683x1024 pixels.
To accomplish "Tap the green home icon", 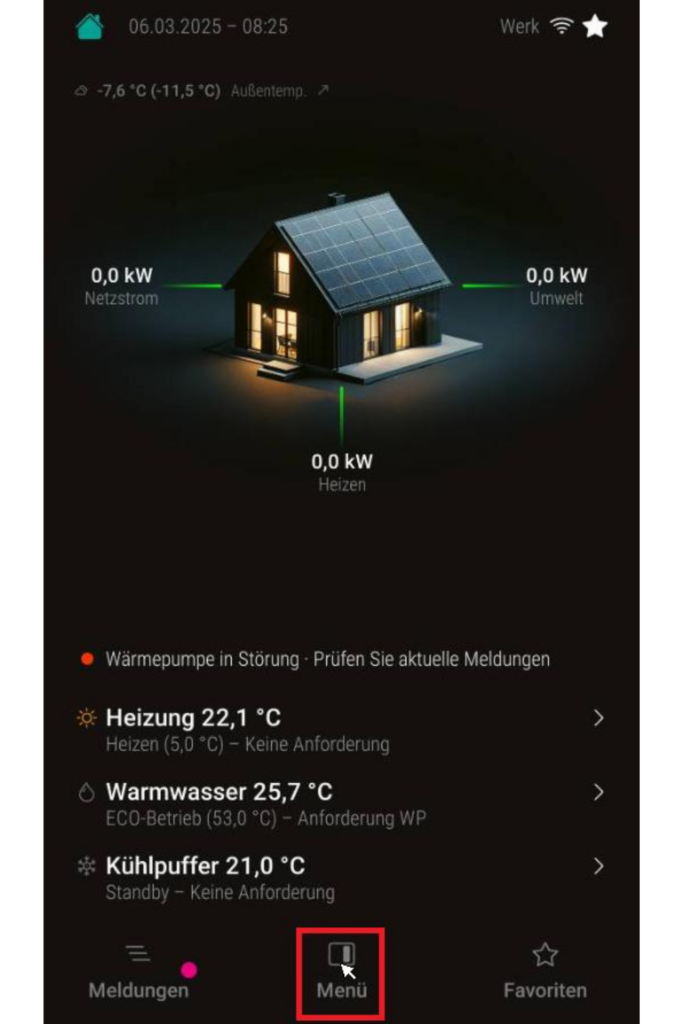I will [90, 27].
